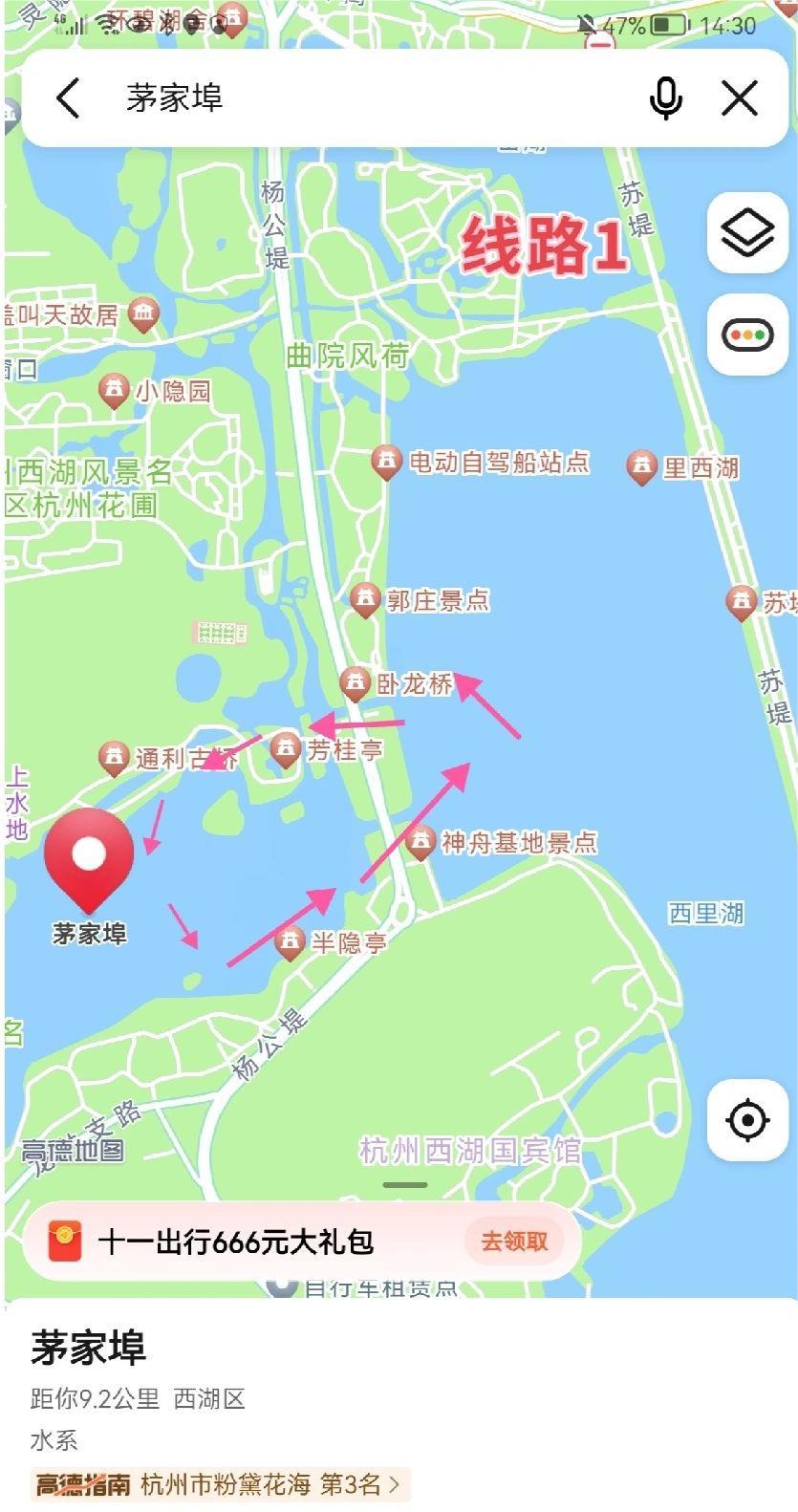This screenshot has height=1512, width=798.
Task: Toggle the traffic light overlay
Action: (747, 335)
